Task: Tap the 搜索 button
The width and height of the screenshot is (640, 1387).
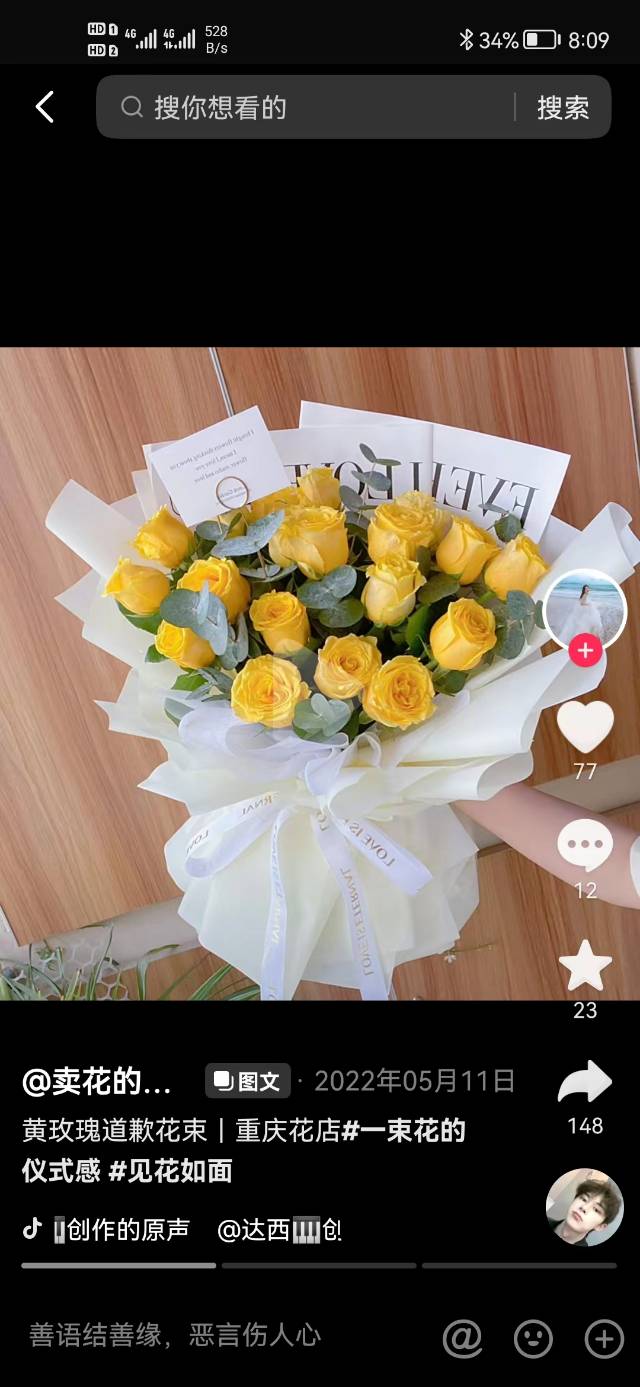Action: pos(563,107)
